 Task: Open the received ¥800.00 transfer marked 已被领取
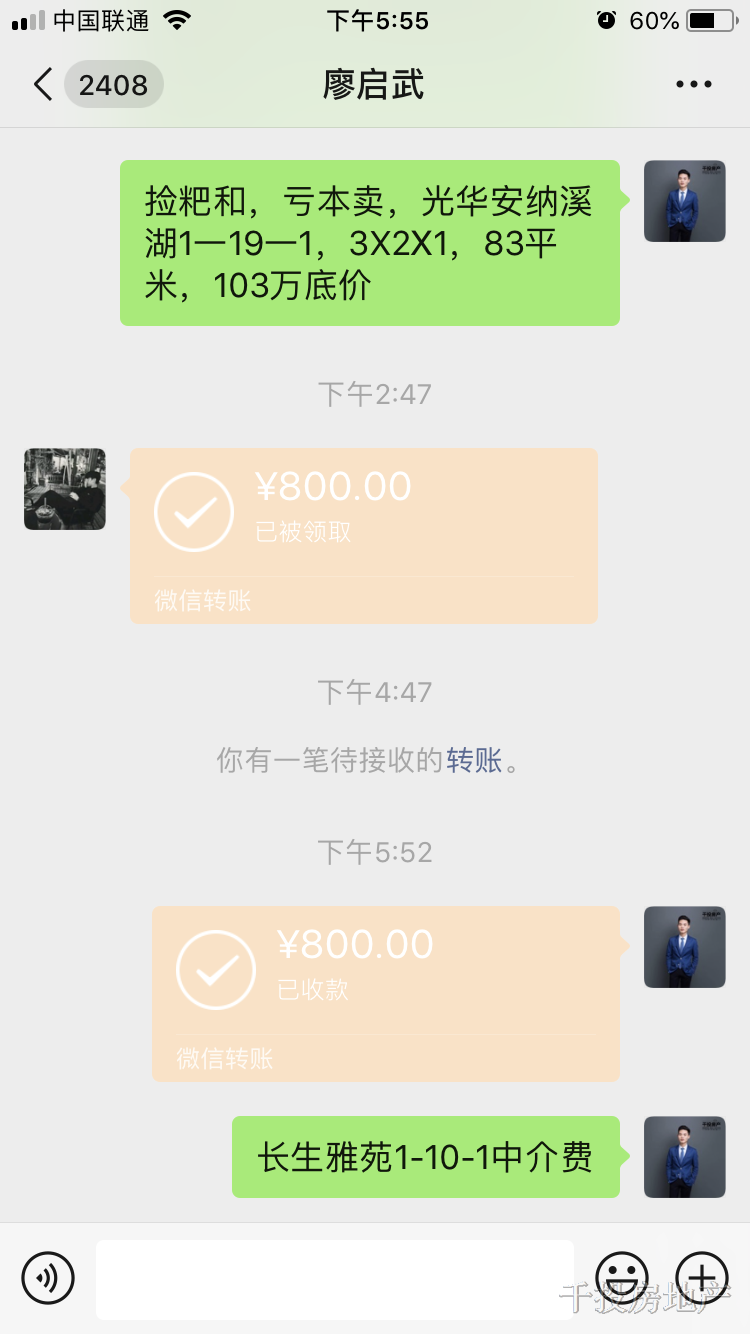pyautogui.click(x=363, y=535)
